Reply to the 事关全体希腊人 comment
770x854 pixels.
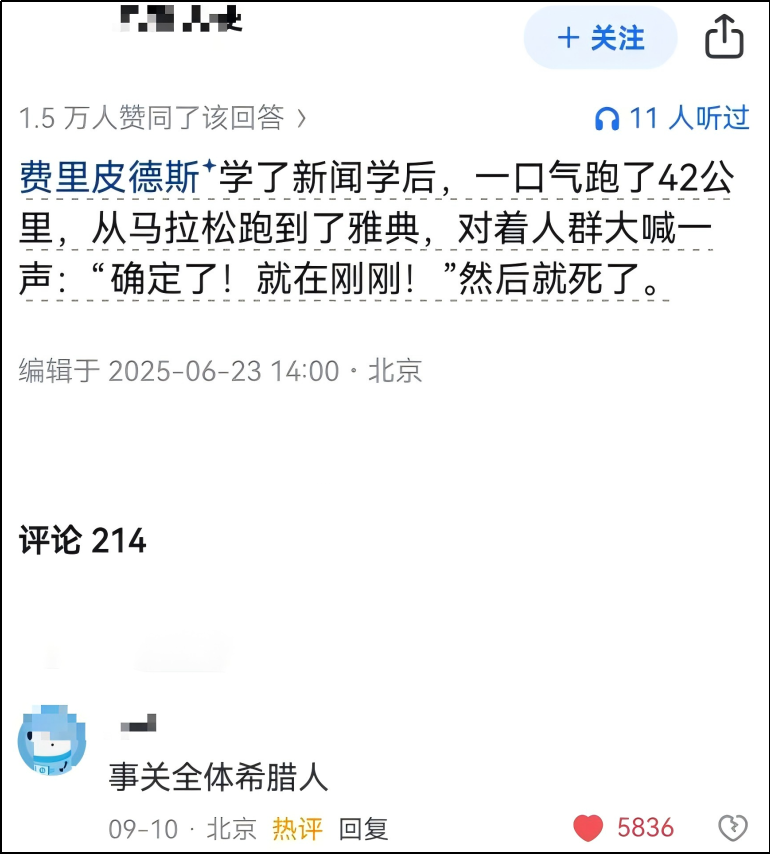[363, 828]
